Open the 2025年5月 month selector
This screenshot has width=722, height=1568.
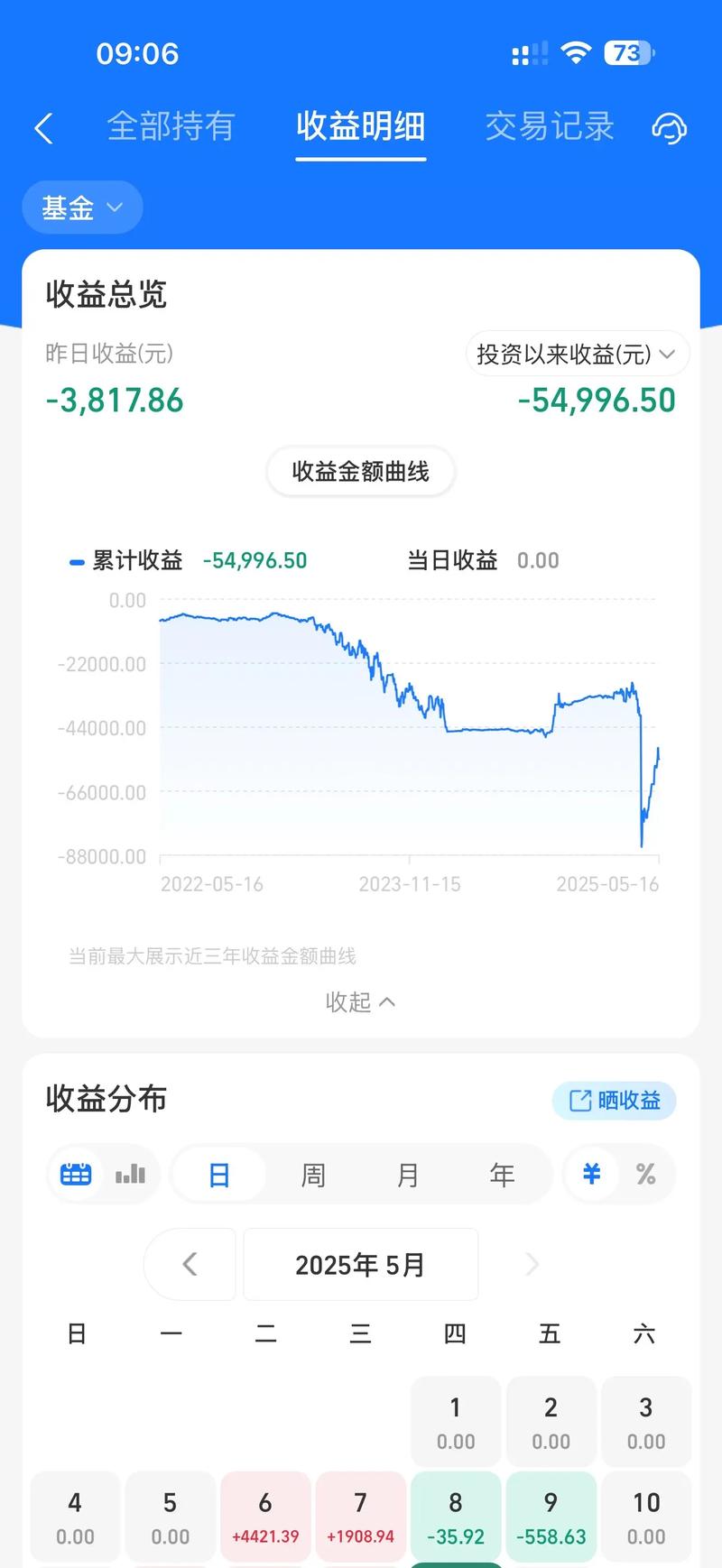(361, 1264)
